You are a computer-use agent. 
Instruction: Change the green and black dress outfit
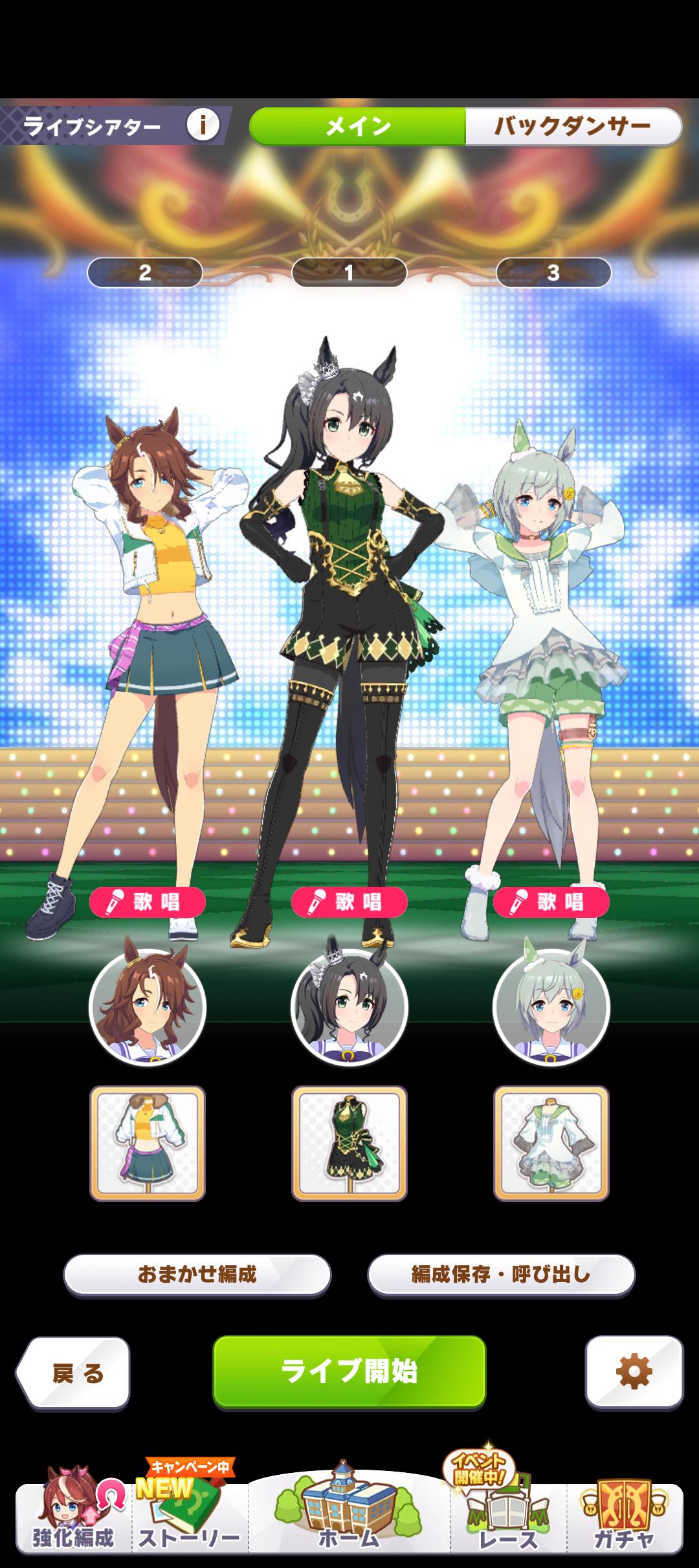349,1143
